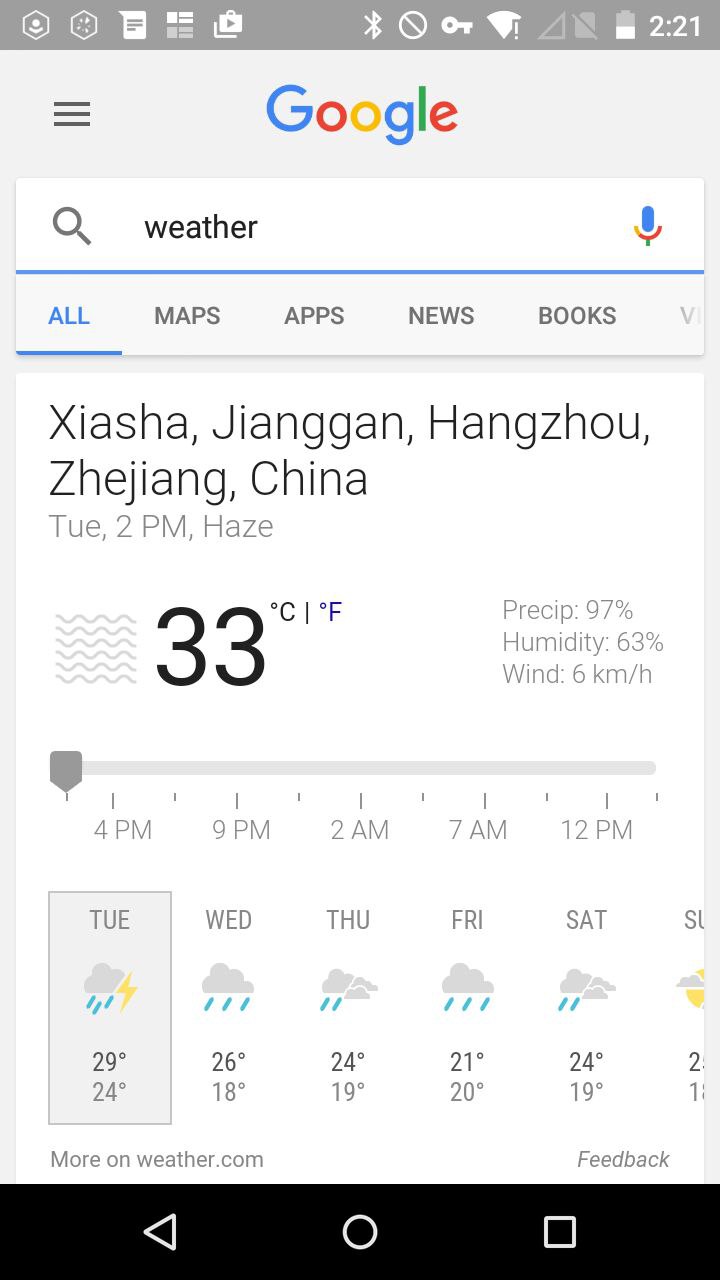This screenshot has height=1280, width=720.
Task: Send feedback on the weather card
Action: coord(622,1159)
